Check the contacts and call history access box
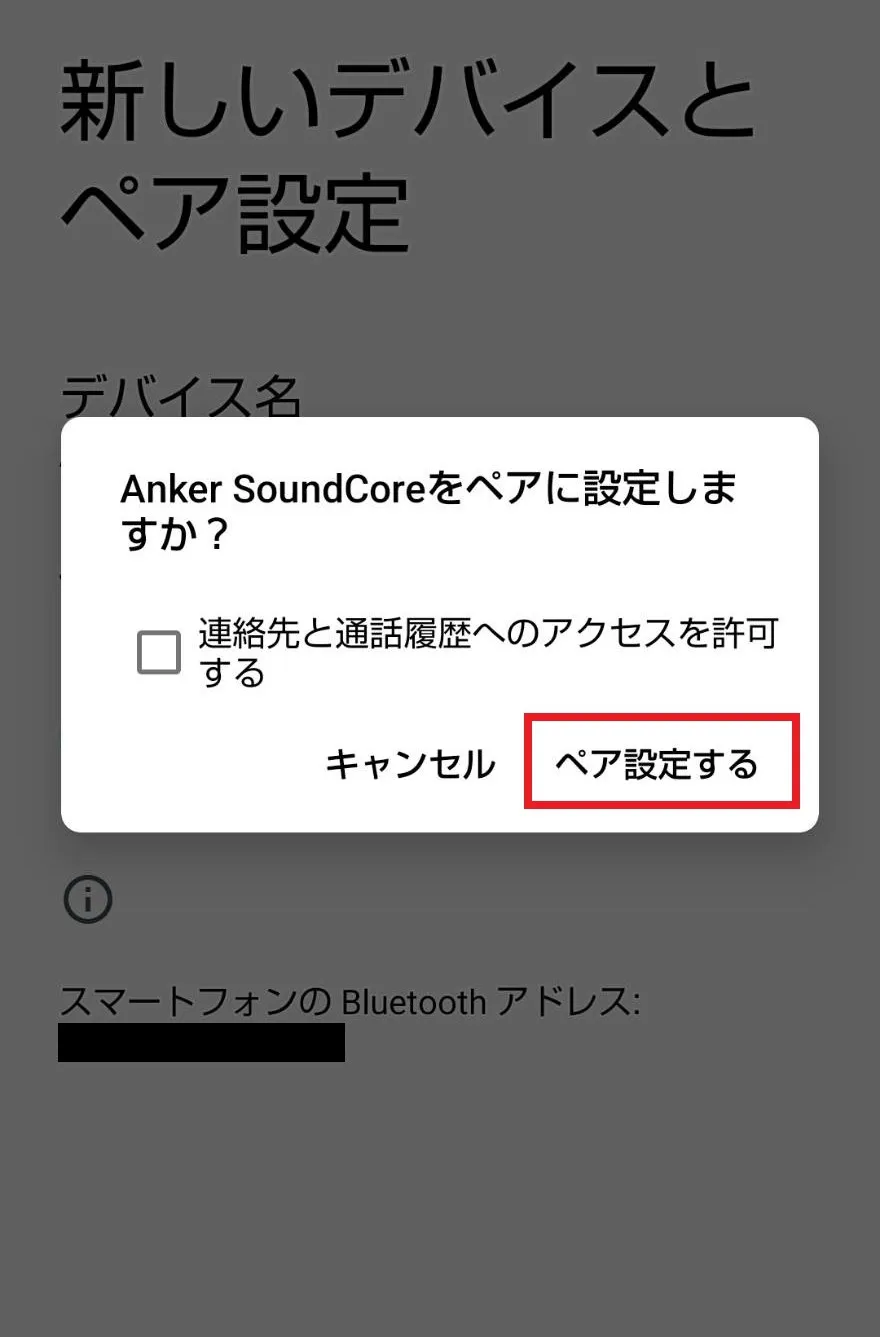The width and height of the screenshot is (880, 1337). [159, 652]
